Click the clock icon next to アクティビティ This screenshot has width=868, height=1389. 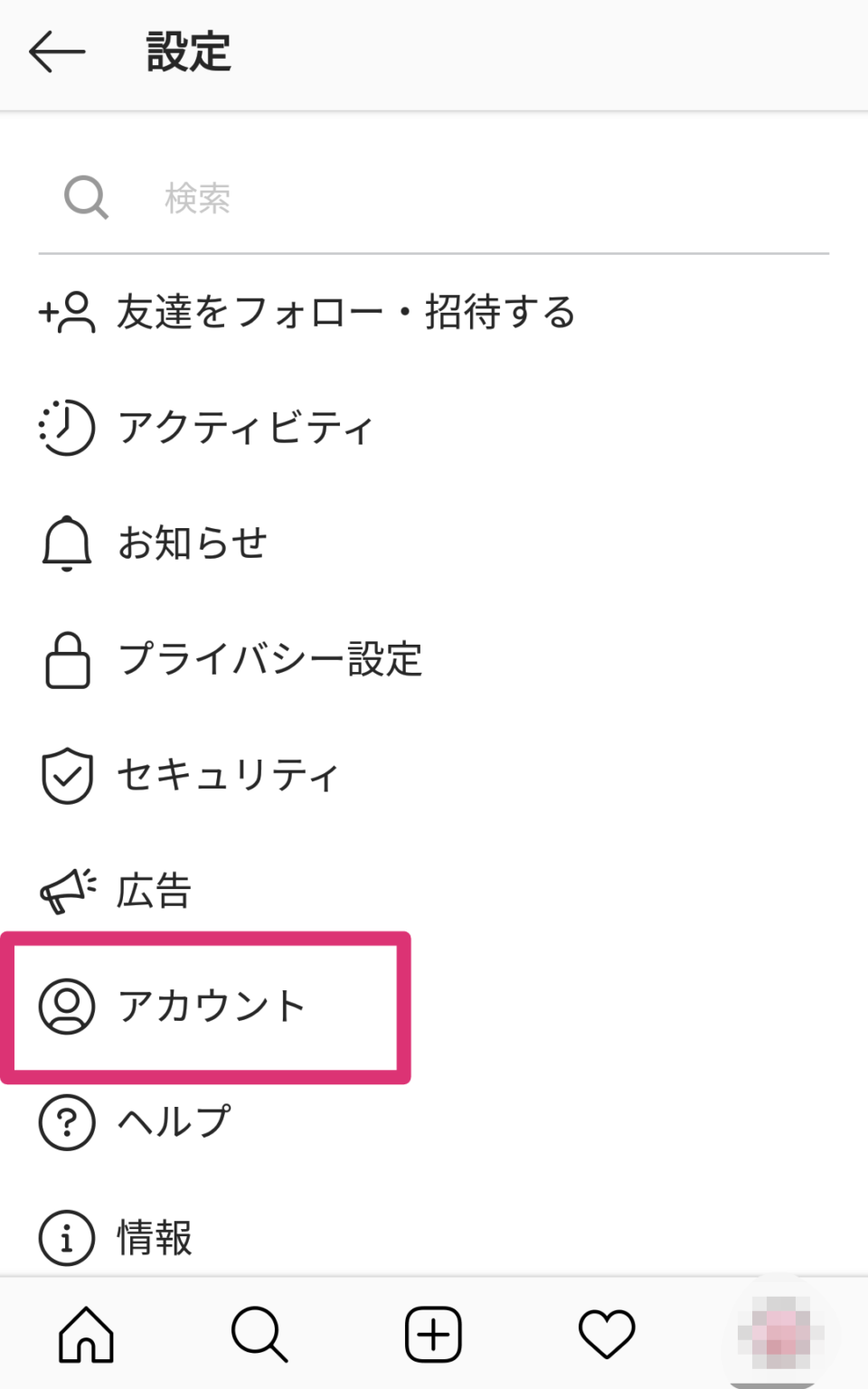tap(65, 428)
